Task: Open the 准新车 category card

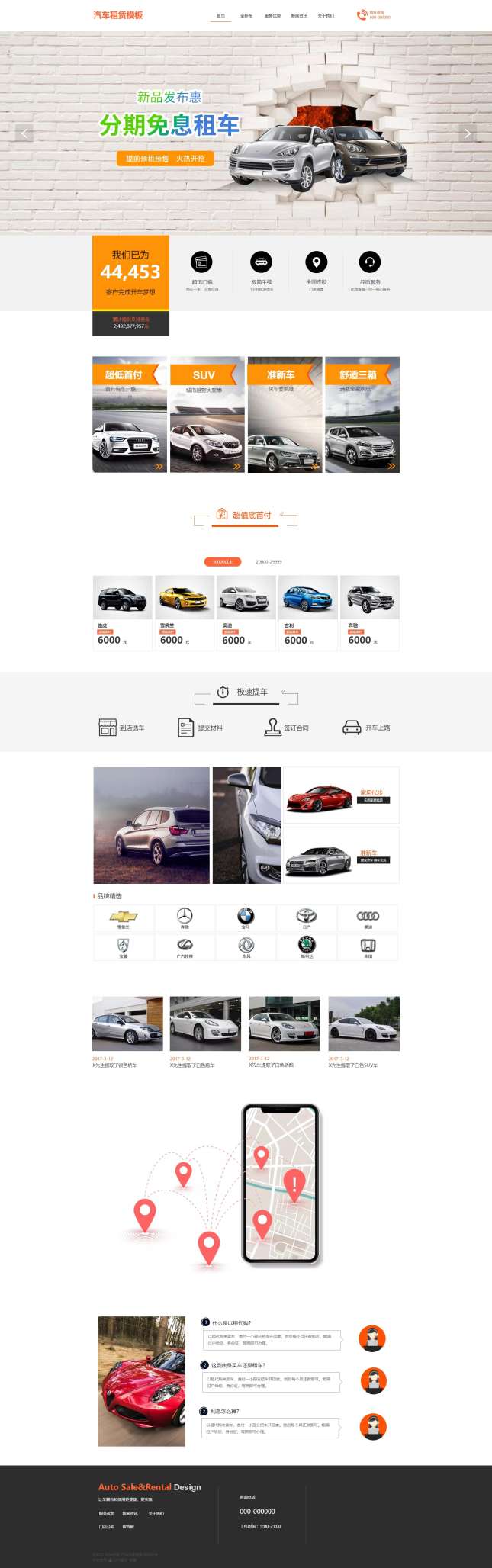Action: [285, 415]
